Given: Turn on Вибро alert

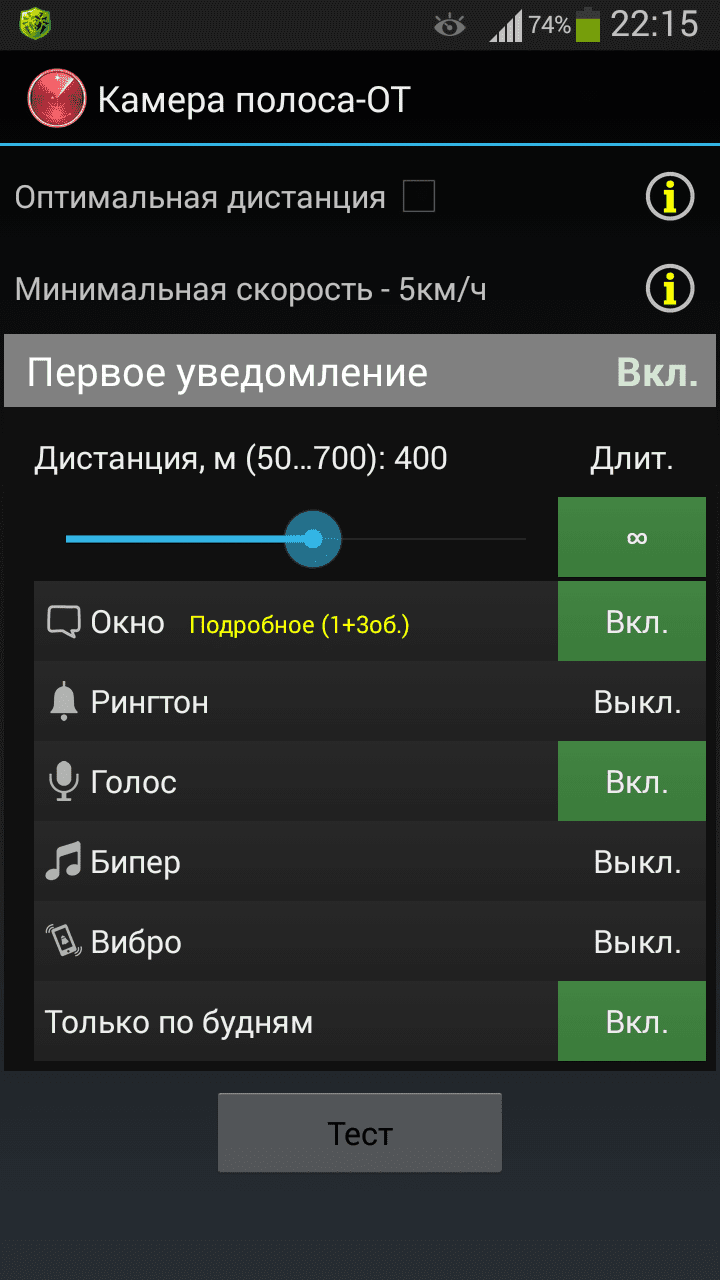Looking at the screenshot, I should point(636,942).
